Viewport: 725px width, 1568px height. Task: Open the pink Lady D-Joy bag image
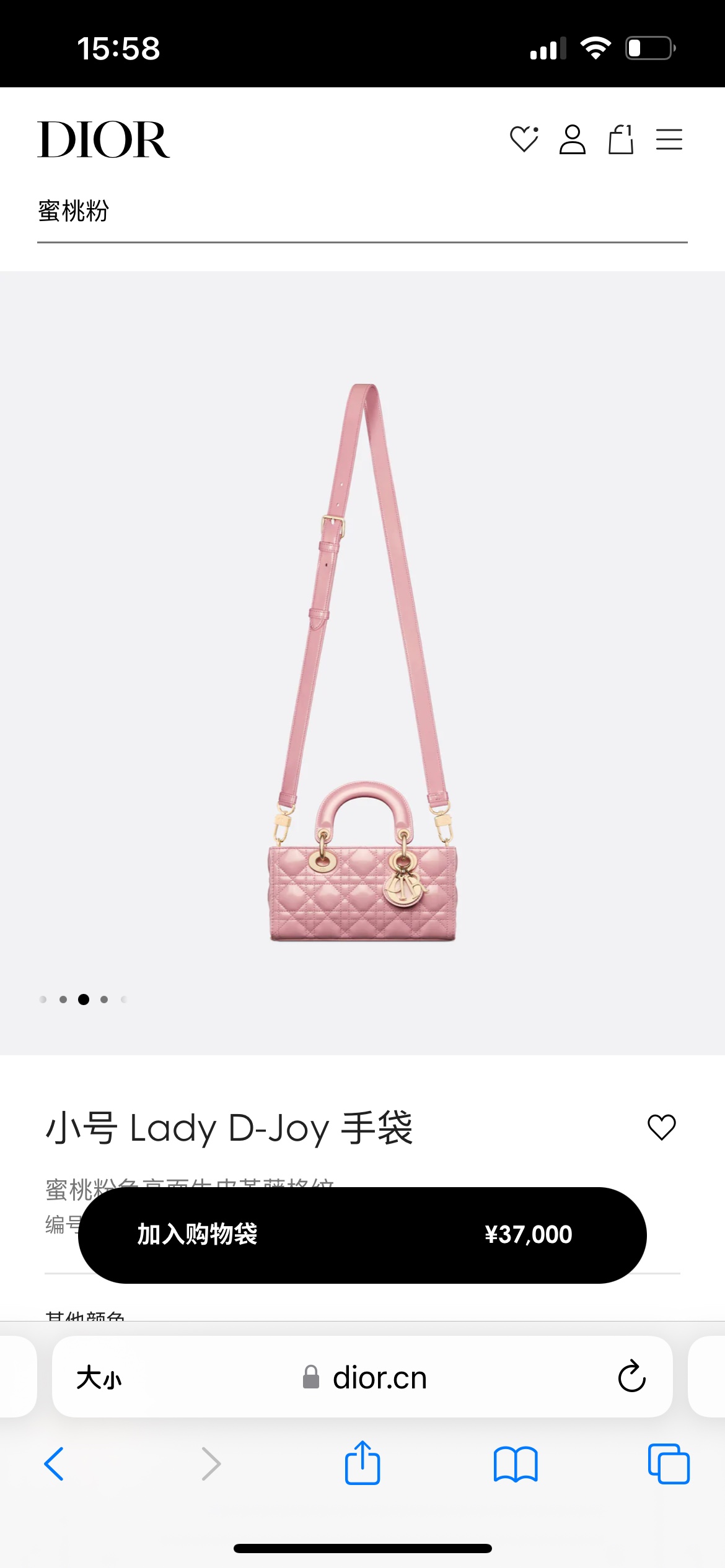tap(363, 663)
